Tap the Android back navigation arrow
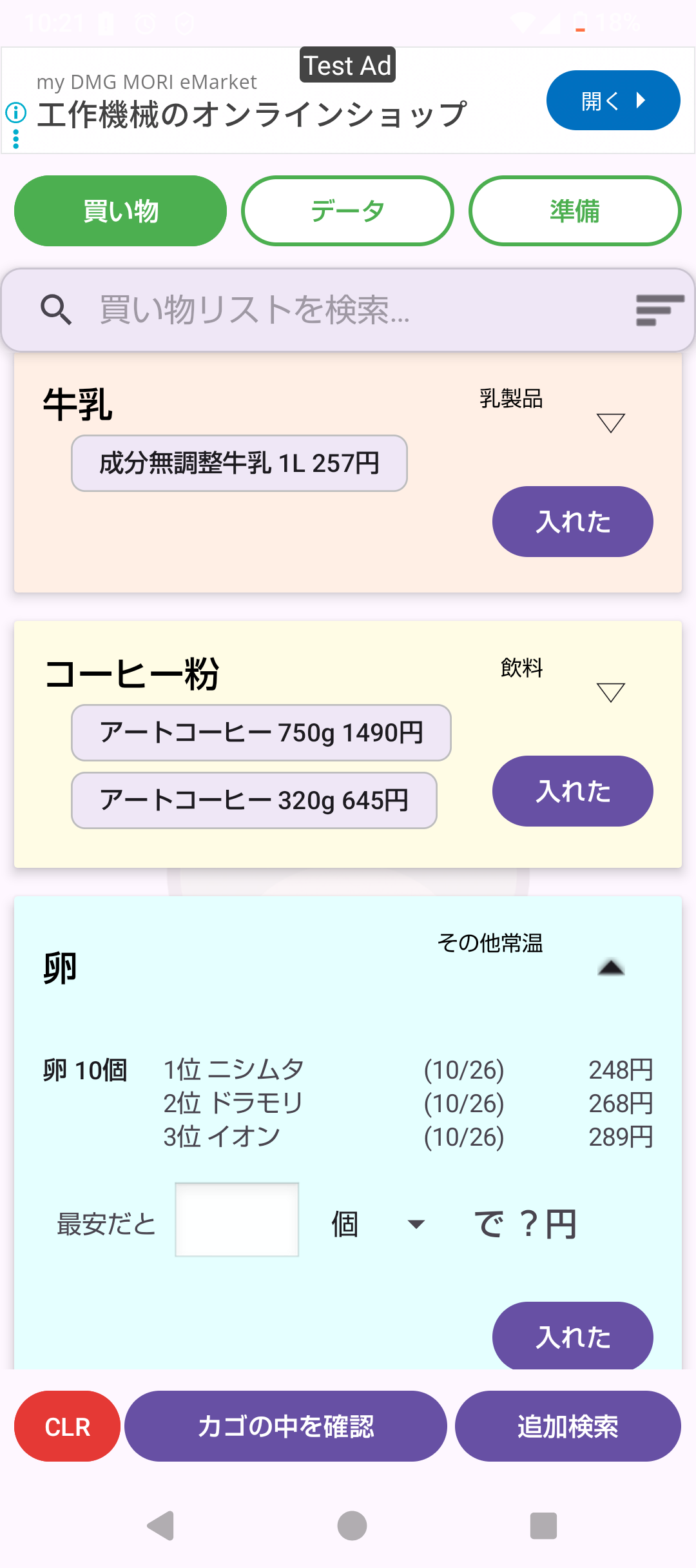This screenshot has width=696, height=1568. pyautogui.click(x=159, y=1525)
